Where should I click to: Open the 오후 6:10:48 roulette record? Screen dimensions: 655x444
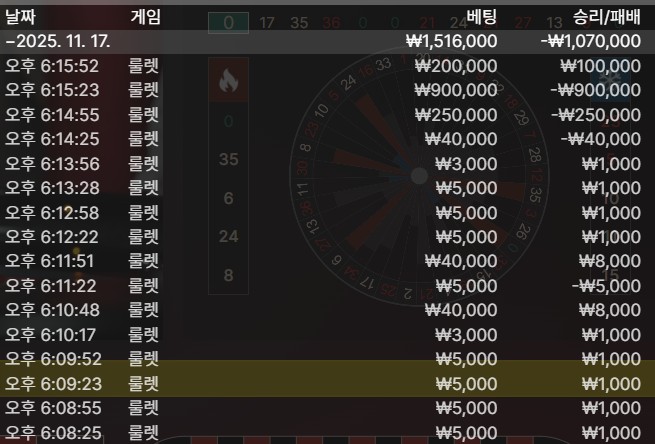tap(327, 310)
